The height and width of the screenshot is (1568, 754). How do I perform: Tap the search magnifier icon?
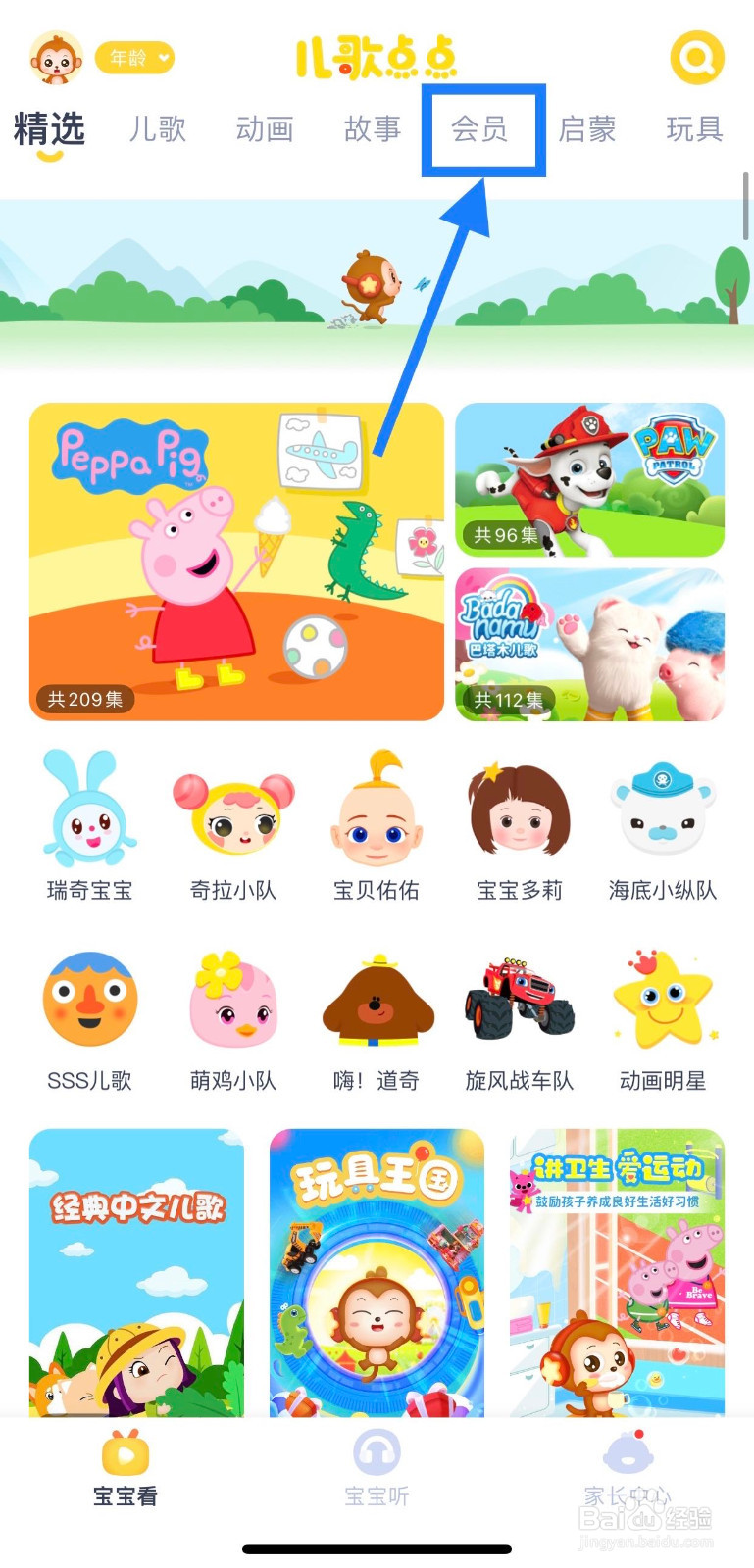click(x=697, y=56)
